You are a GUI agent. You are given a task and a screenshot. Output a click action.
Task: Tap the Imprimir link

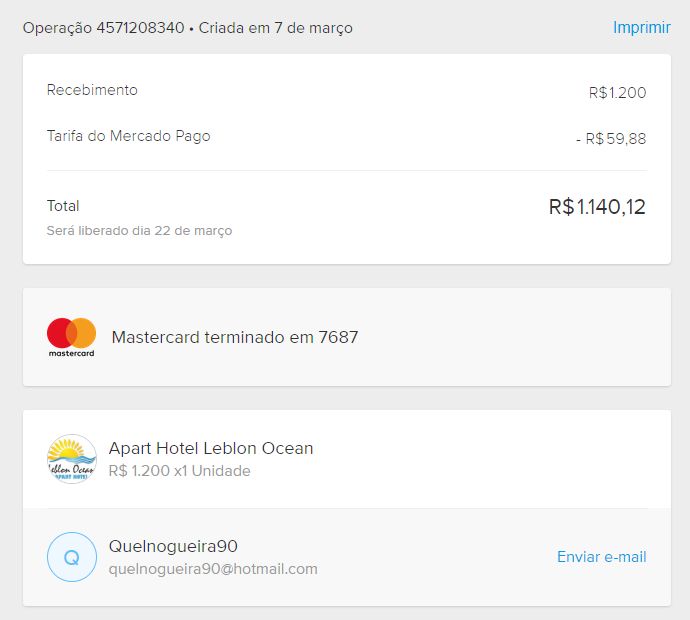coord(641,27)
